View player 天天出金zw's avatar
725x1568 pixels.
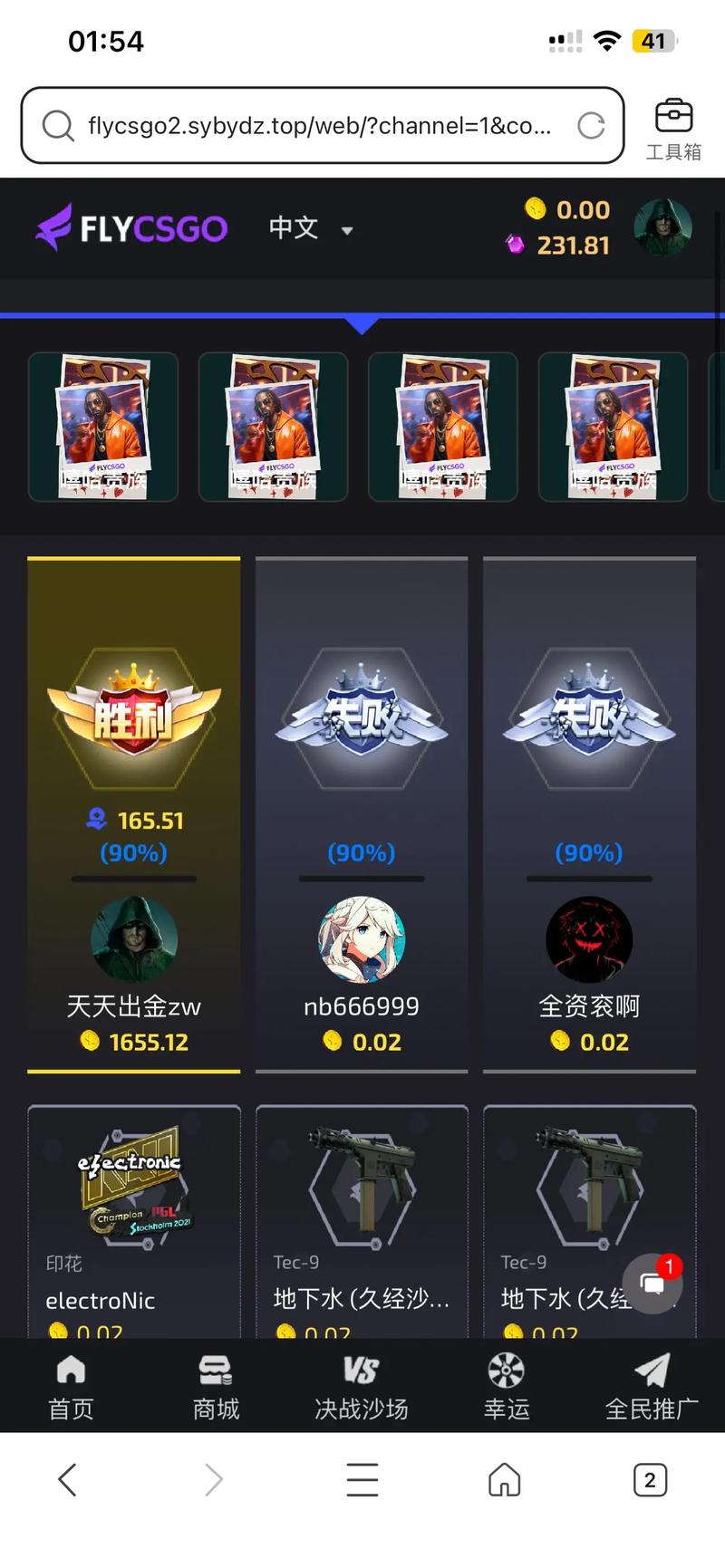134,939
